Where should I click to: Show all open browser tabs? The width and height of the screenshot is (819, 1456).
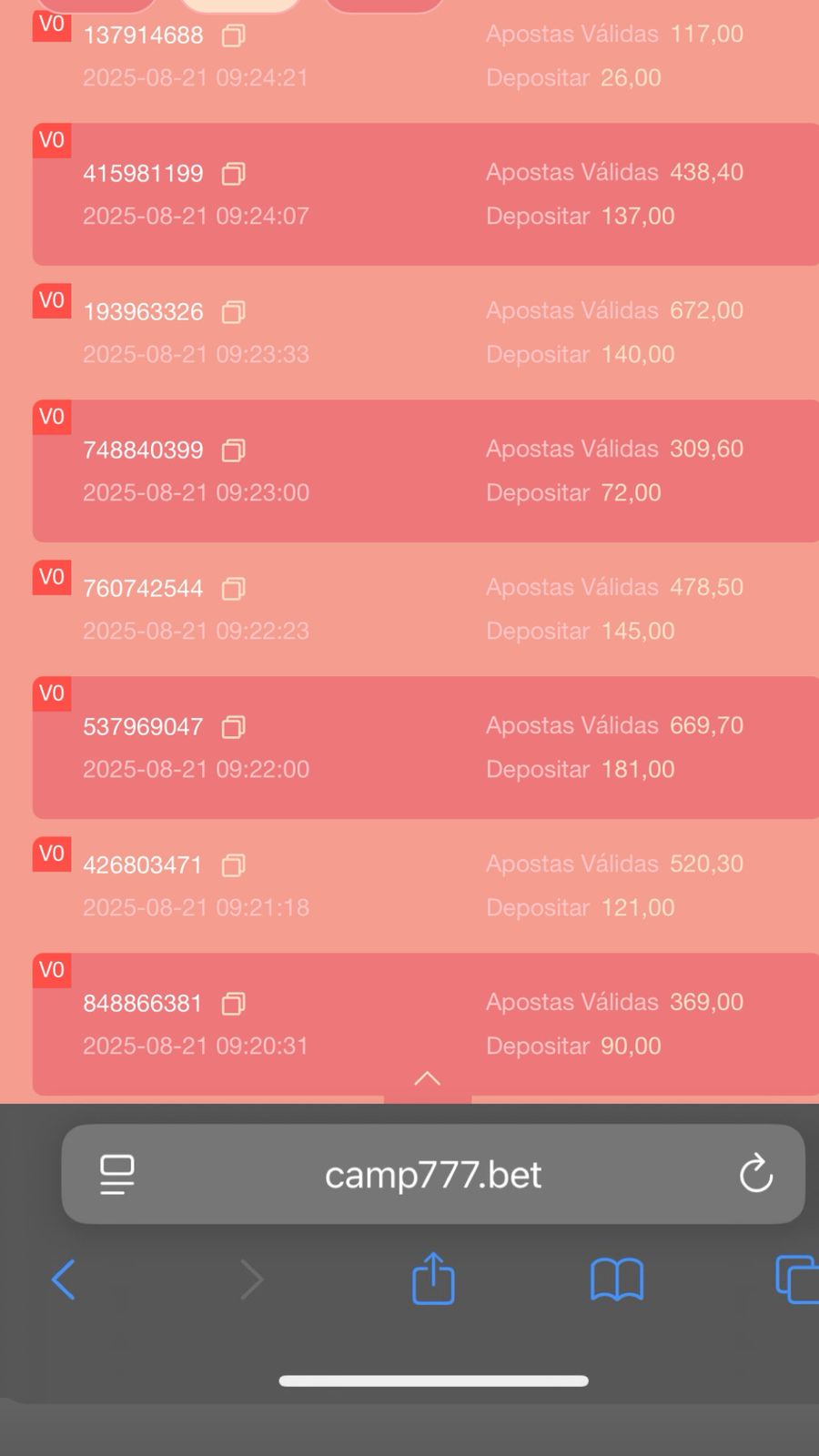tap(795, 1279)
